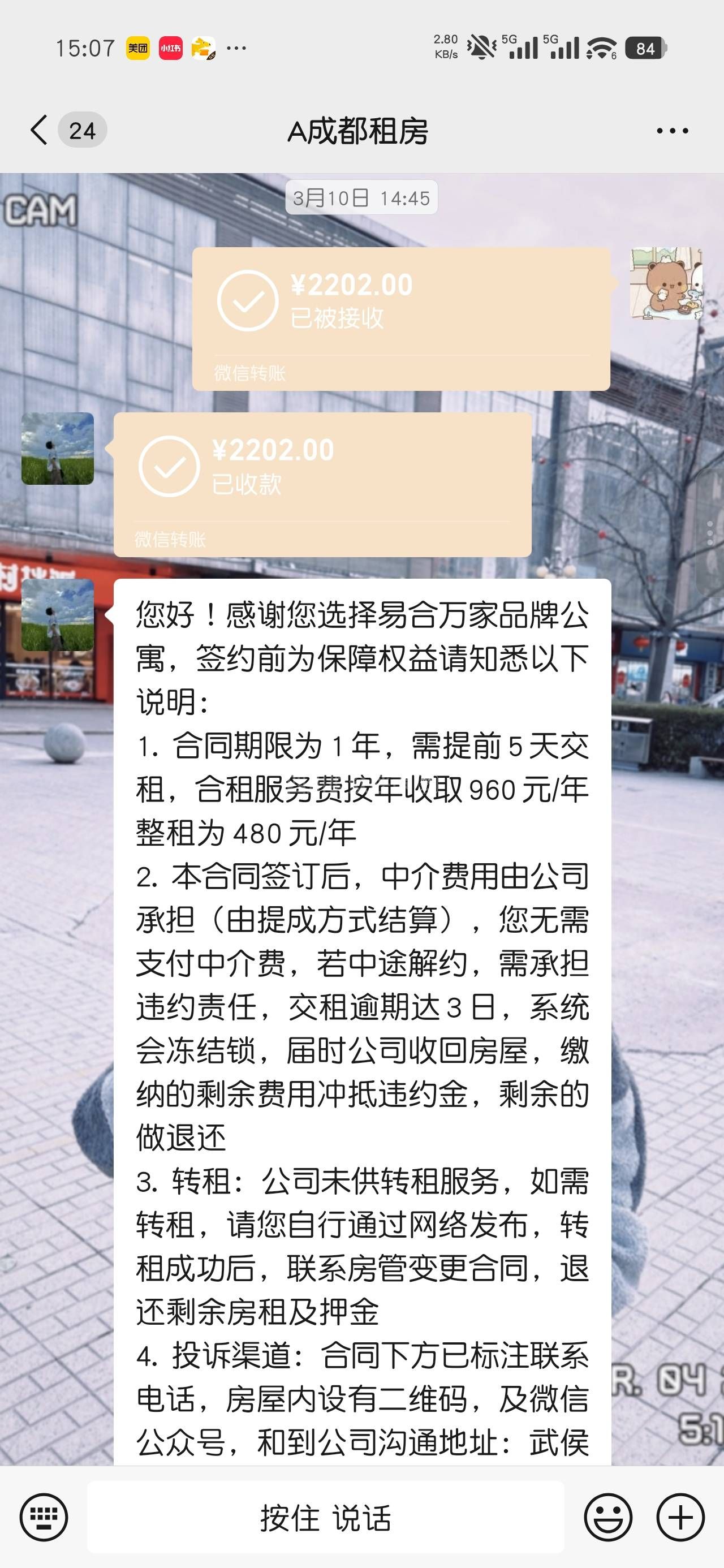Image resolution: width=724 pixels, height=1568 pixels.
Task: Open the plus attachments menu
Action: point(680,1517)
